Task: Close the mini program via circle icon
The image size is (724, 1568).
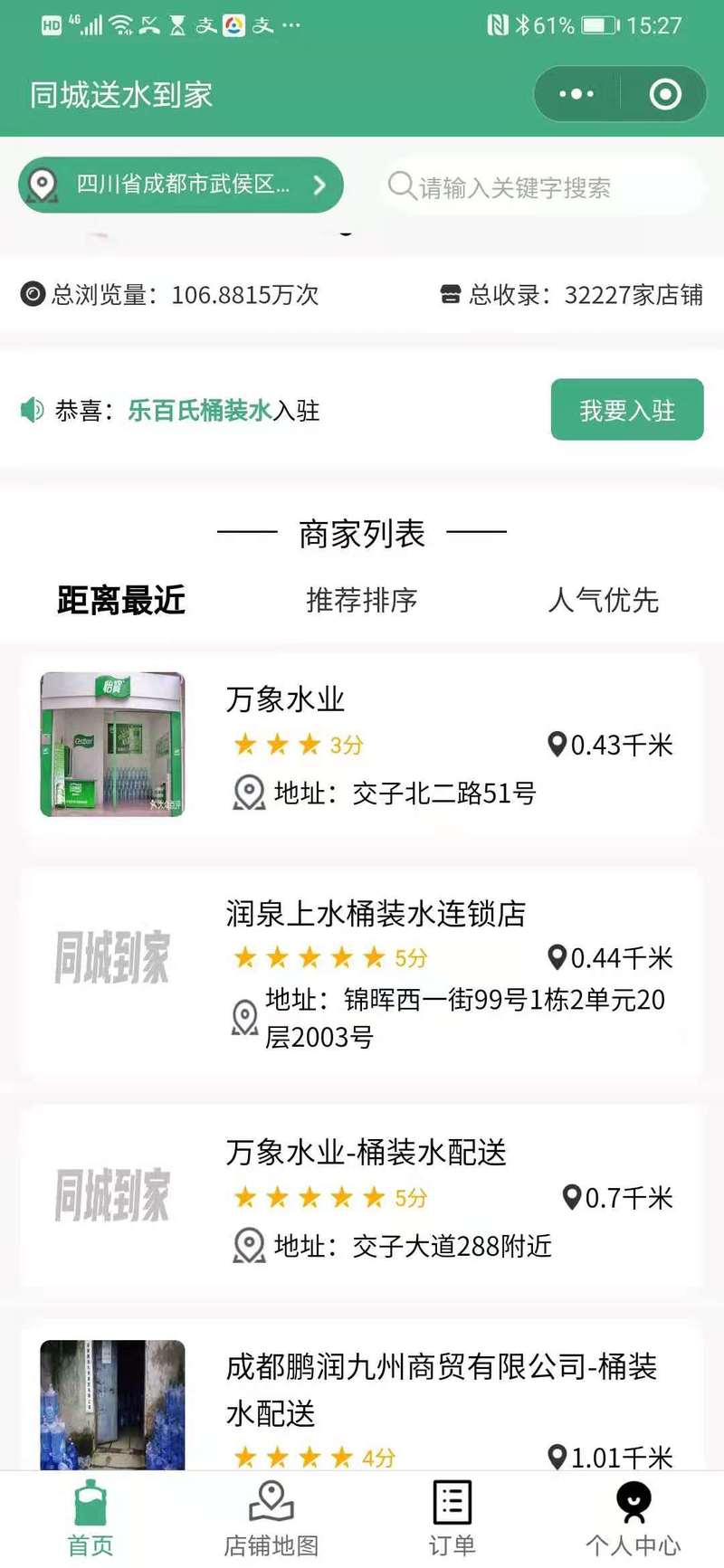Action: [x=665, y=94]
